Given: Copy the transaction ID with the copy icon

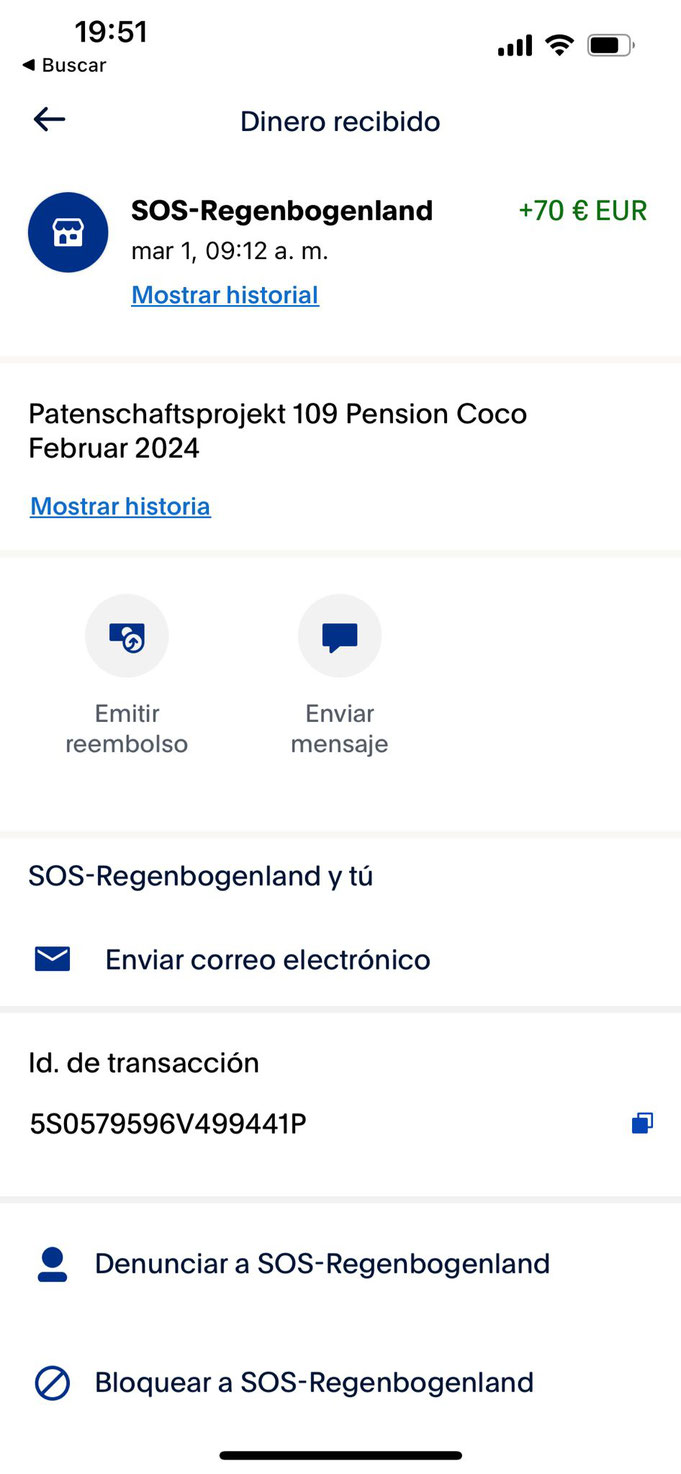Looking at the screenshot, I should click(x=642, y=1124).
